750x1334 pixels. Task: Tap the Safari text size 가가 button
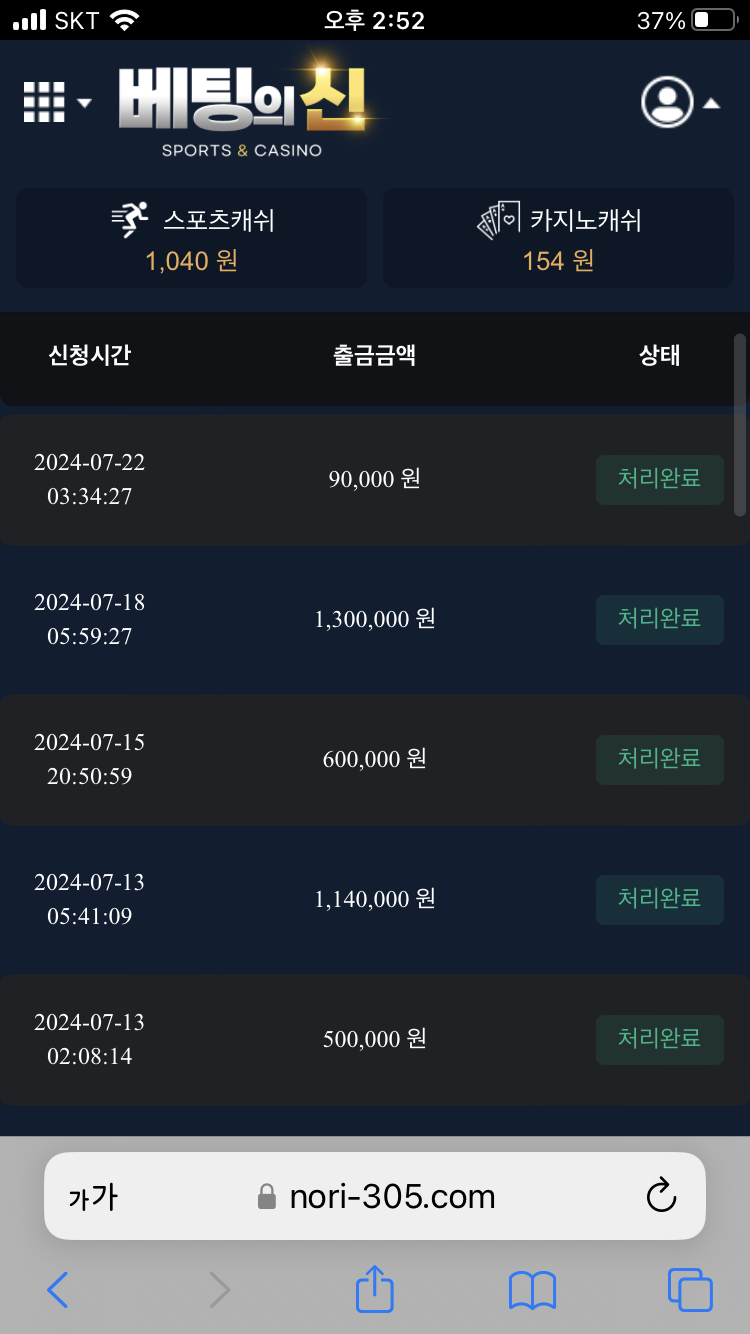93,1197
